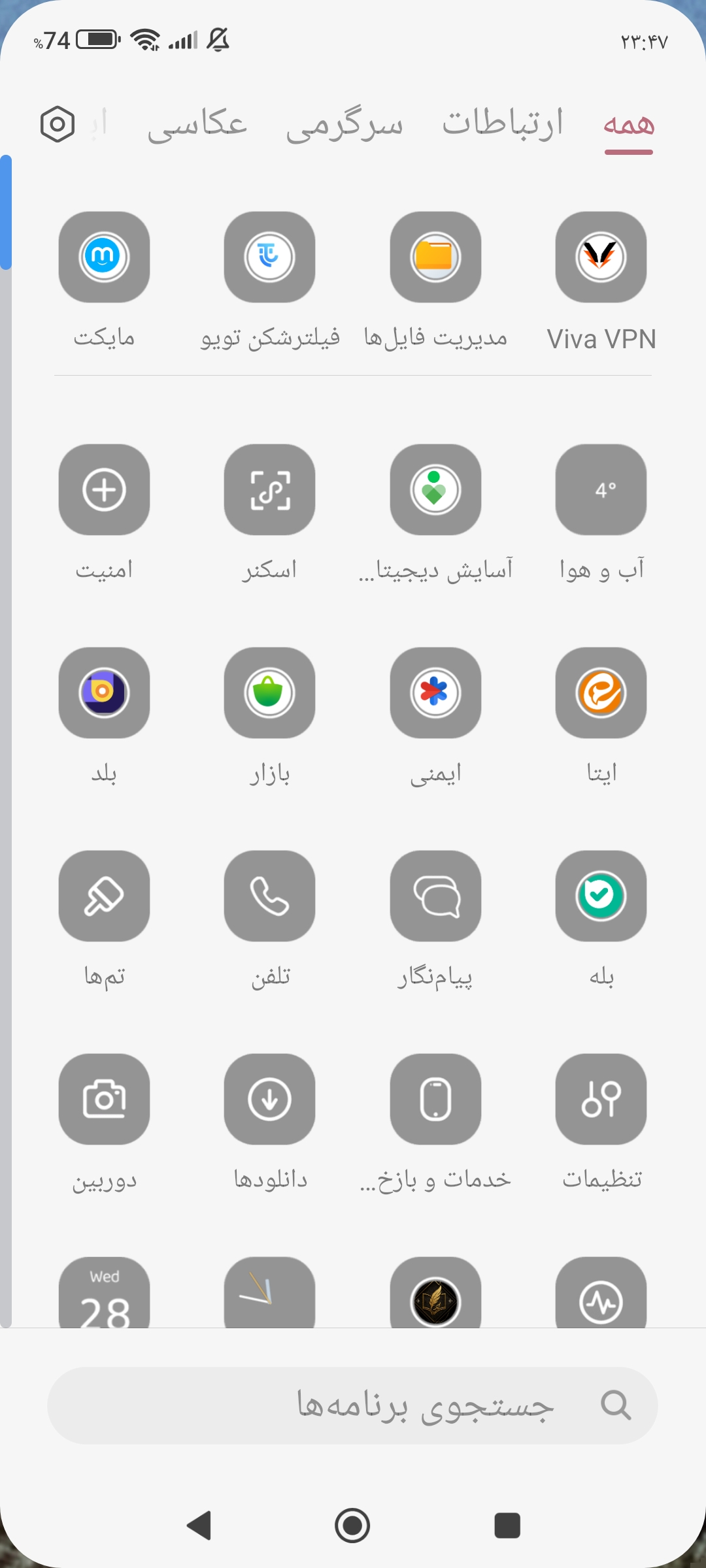
Task: Launch the ایتا messenger
Action: pyautogui.click(x=601, y=693)
